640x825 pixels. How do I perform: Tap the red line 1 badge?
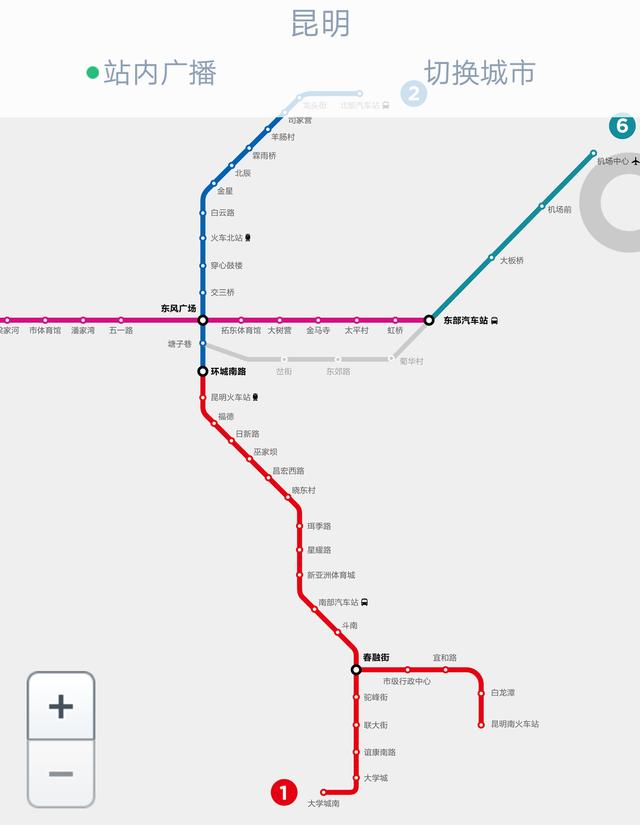(x=284, y=793)
